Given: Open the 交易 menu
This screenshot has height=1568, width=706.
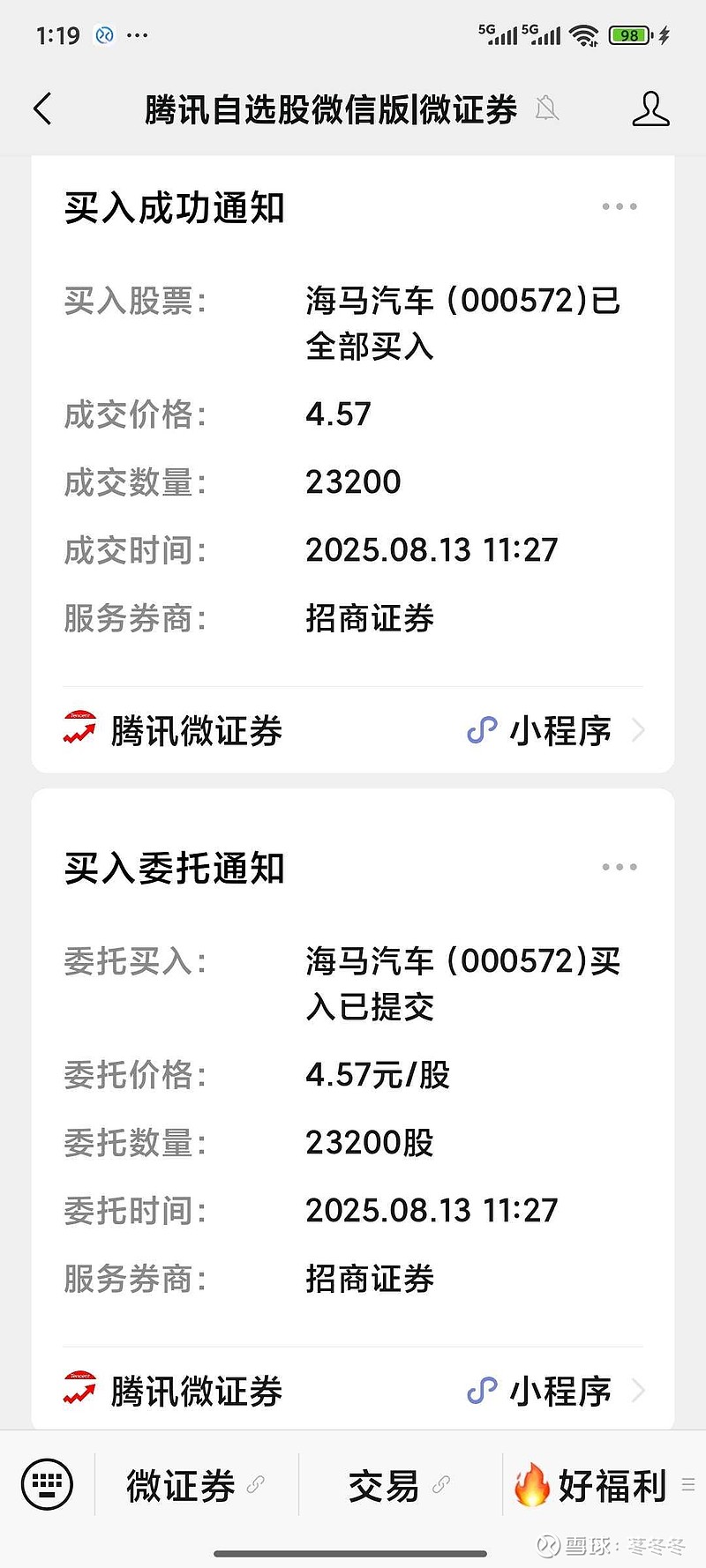Looking at the screenshot, I should coord(400,1486).
